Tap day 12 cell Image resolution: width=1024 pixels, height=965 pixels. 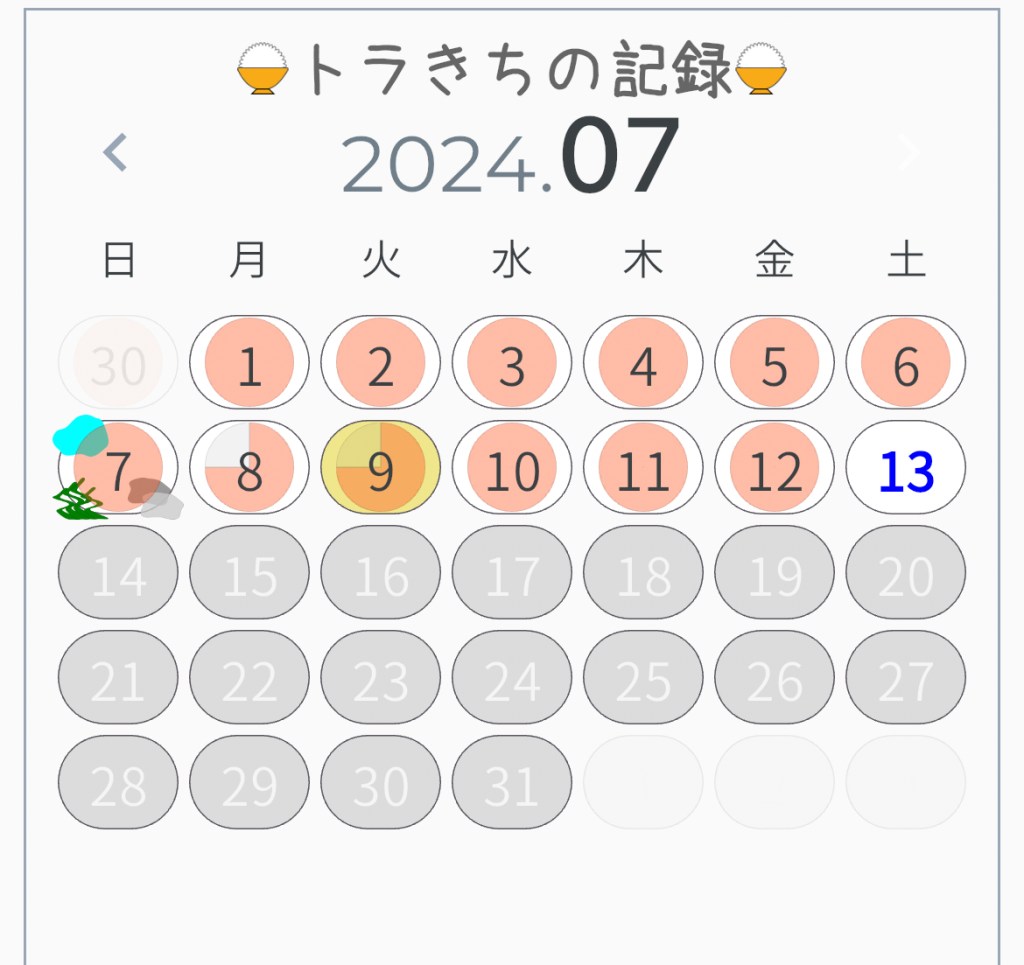point(774,468)
